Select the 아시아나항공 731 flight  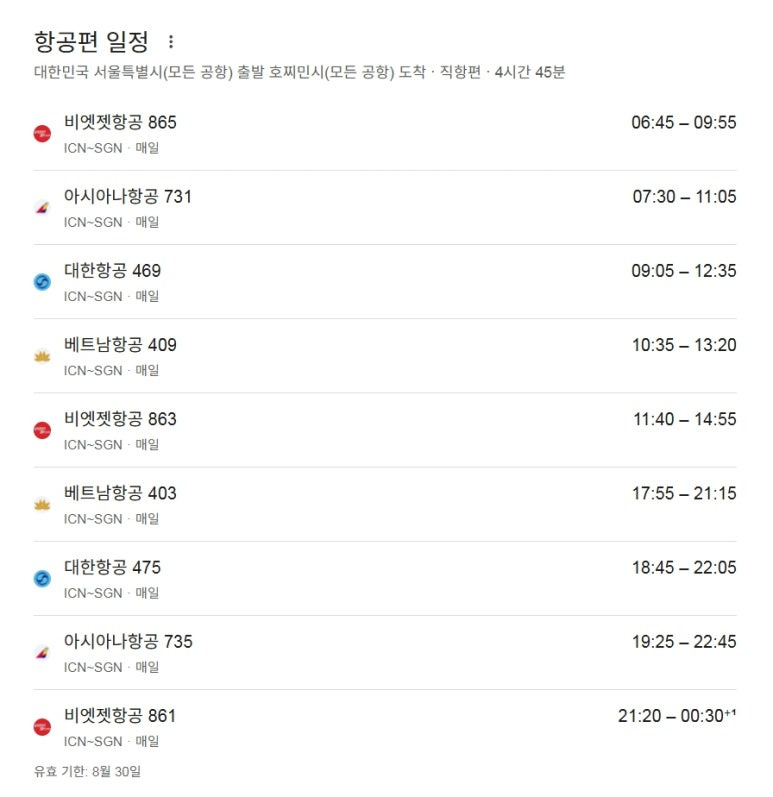click(385, 208)
